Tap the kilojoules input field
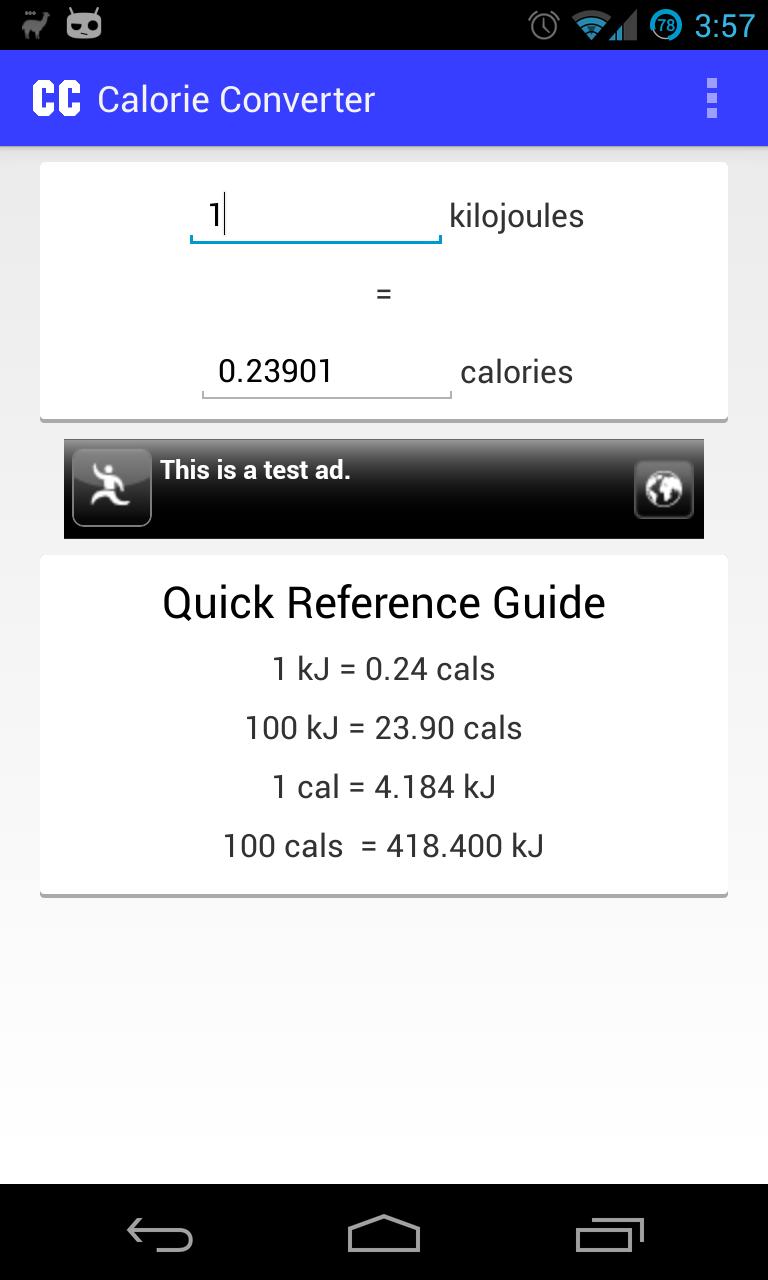 tap(315, 217)
